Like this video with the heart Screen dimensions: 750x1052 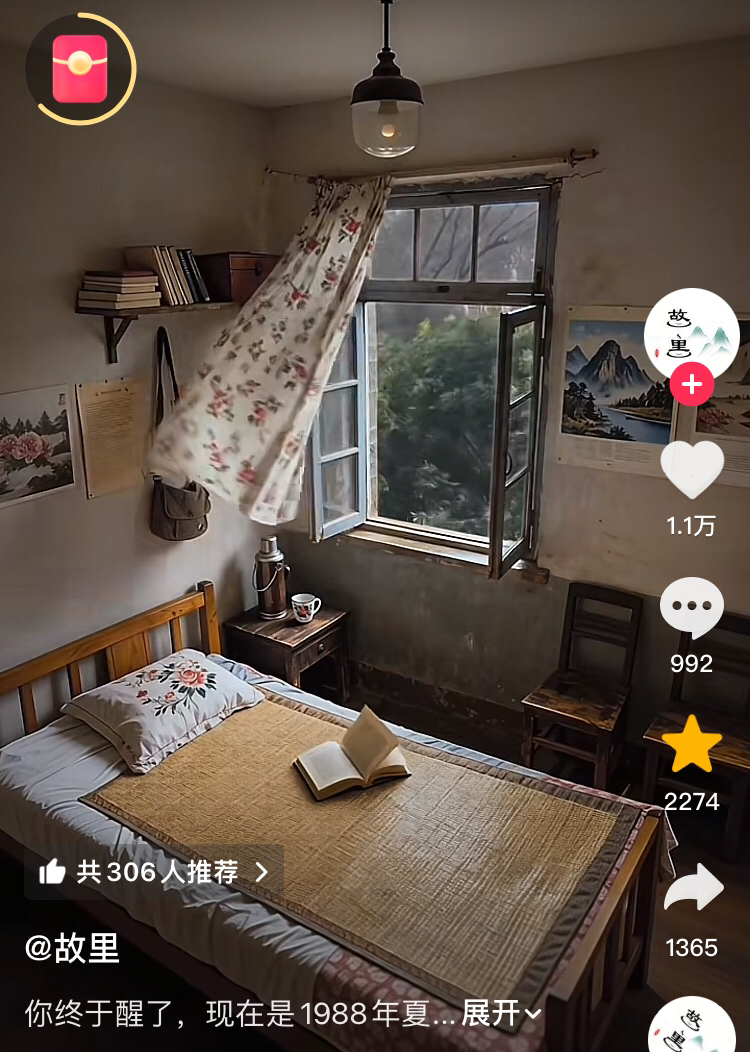pos(692,470)
